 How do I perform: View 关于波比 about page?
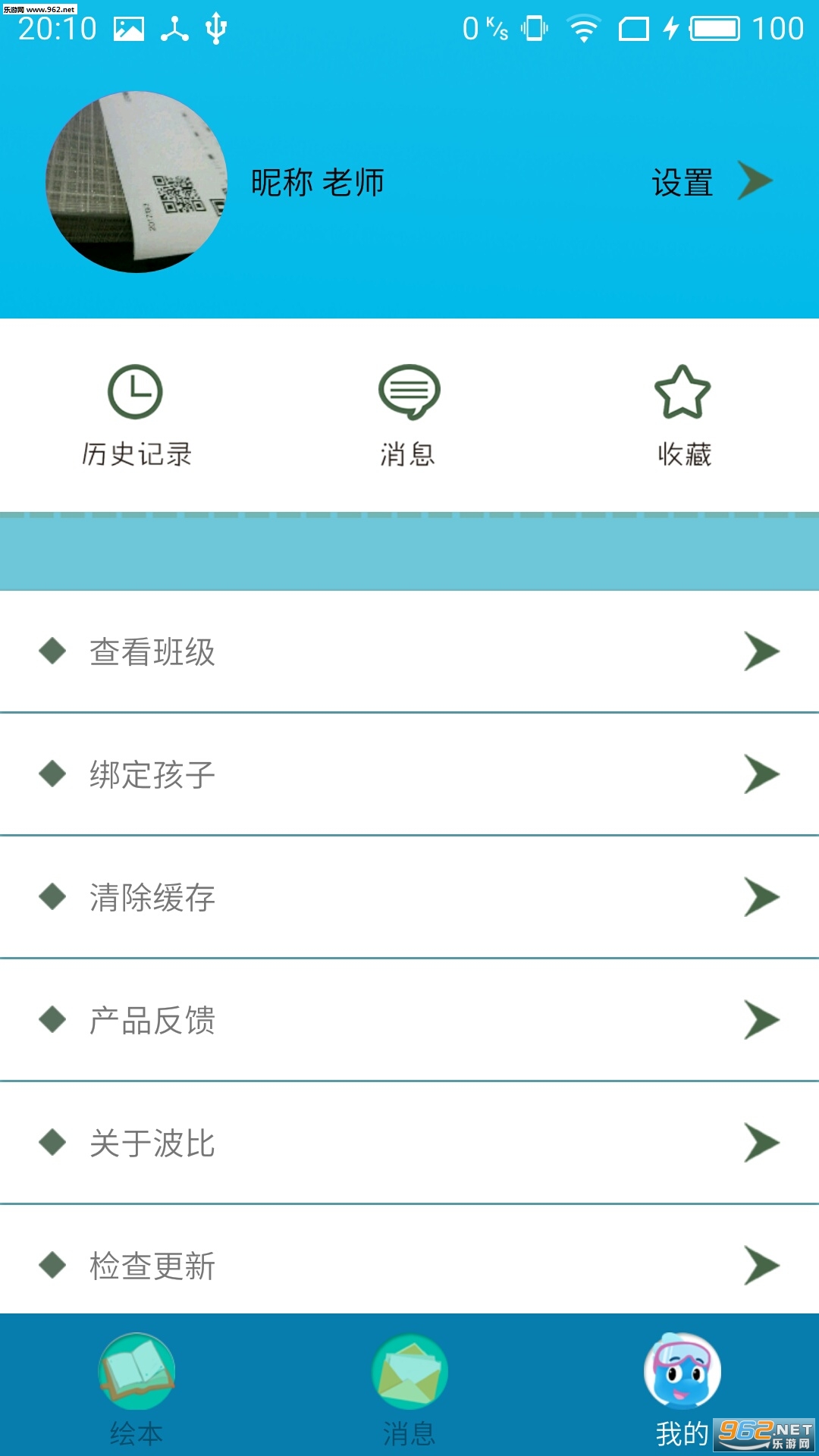(409, 1143)
